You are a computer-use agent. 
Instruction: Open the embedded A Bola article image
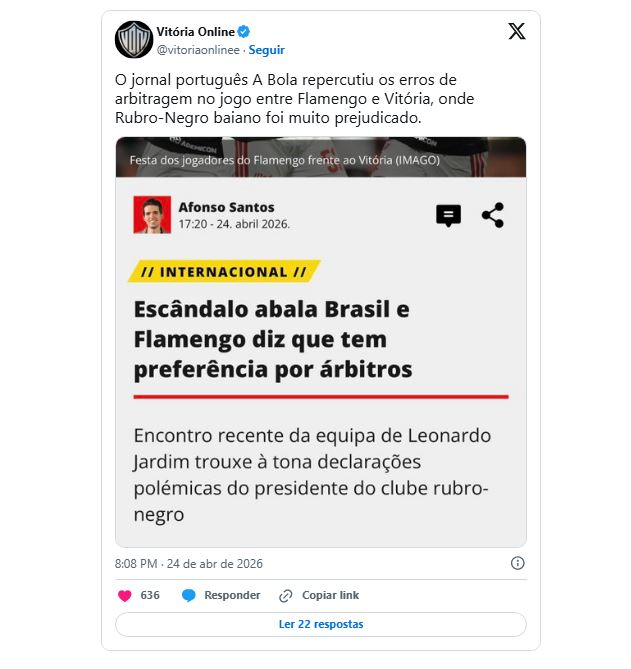point(320,340)
